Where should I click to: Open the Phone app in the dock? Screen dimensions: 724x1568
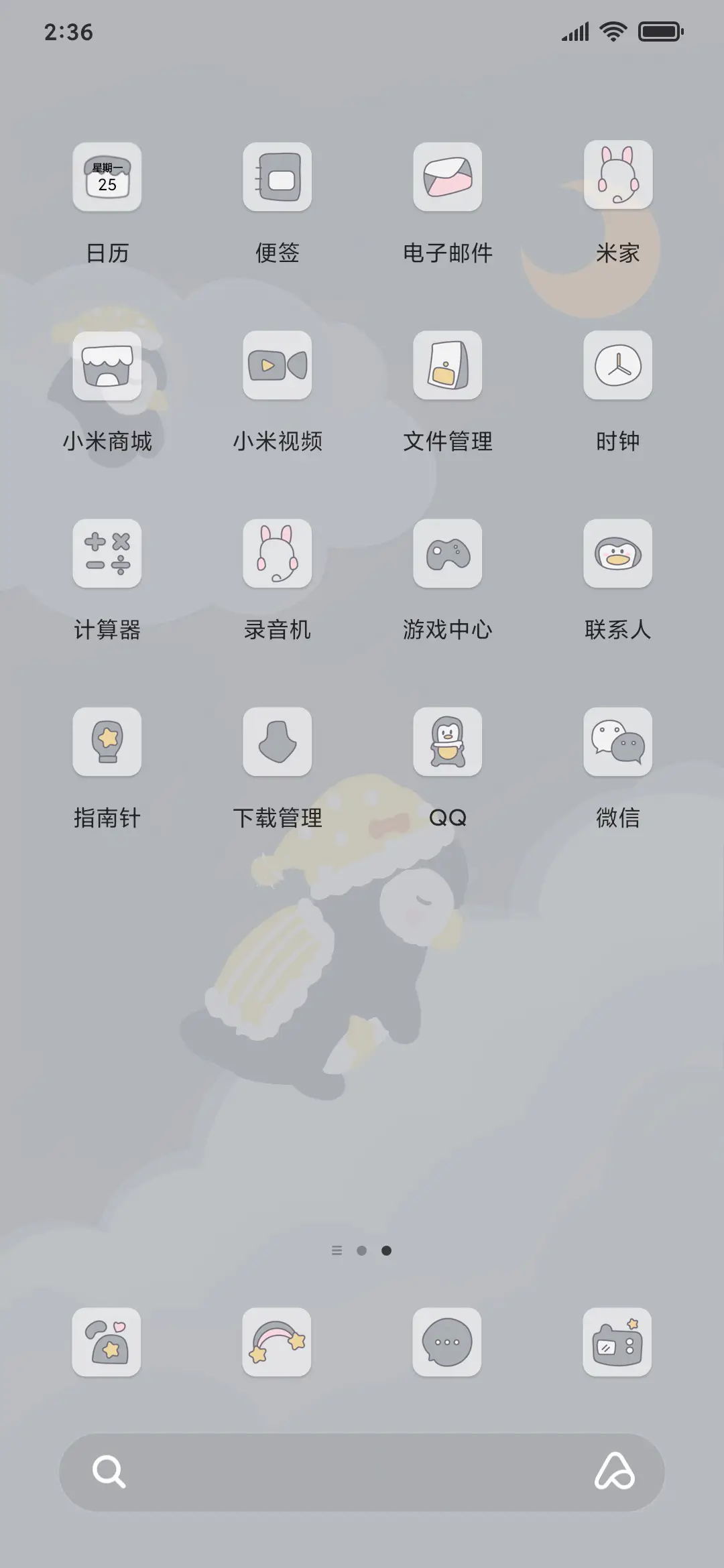107,1344
